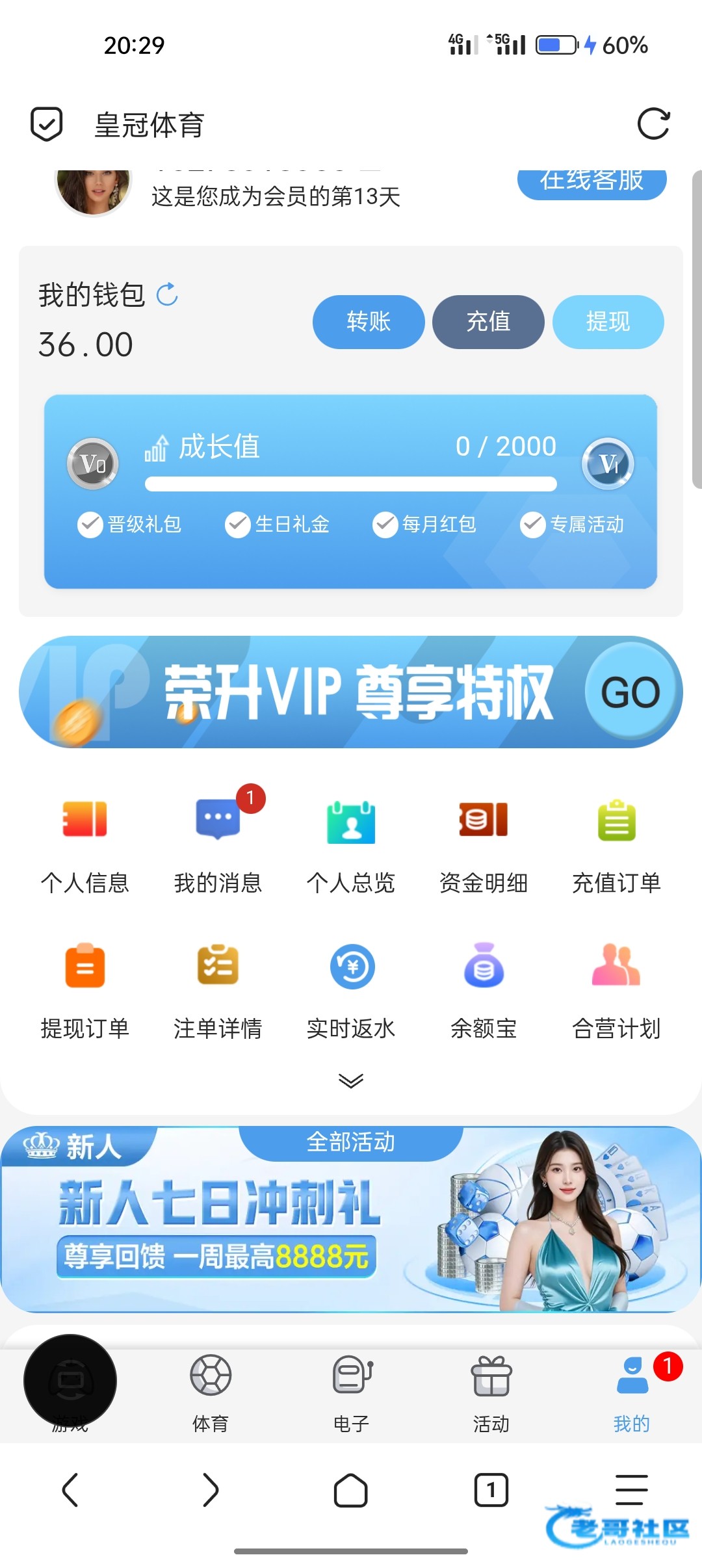
Task: Open 提现订单 withdrawal orders
Action: point(84,989)
